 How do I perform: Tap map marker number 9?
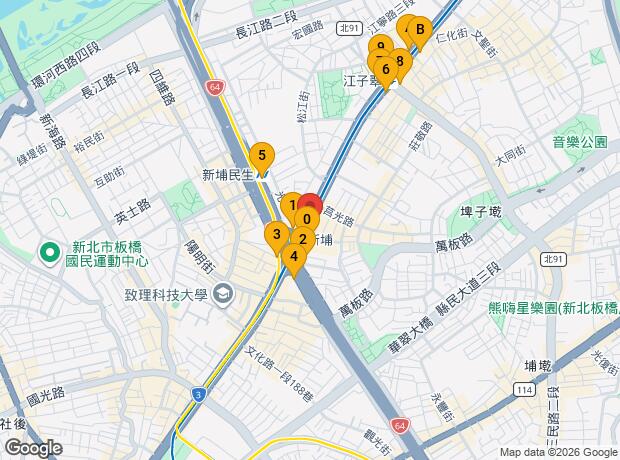point(379,45)
